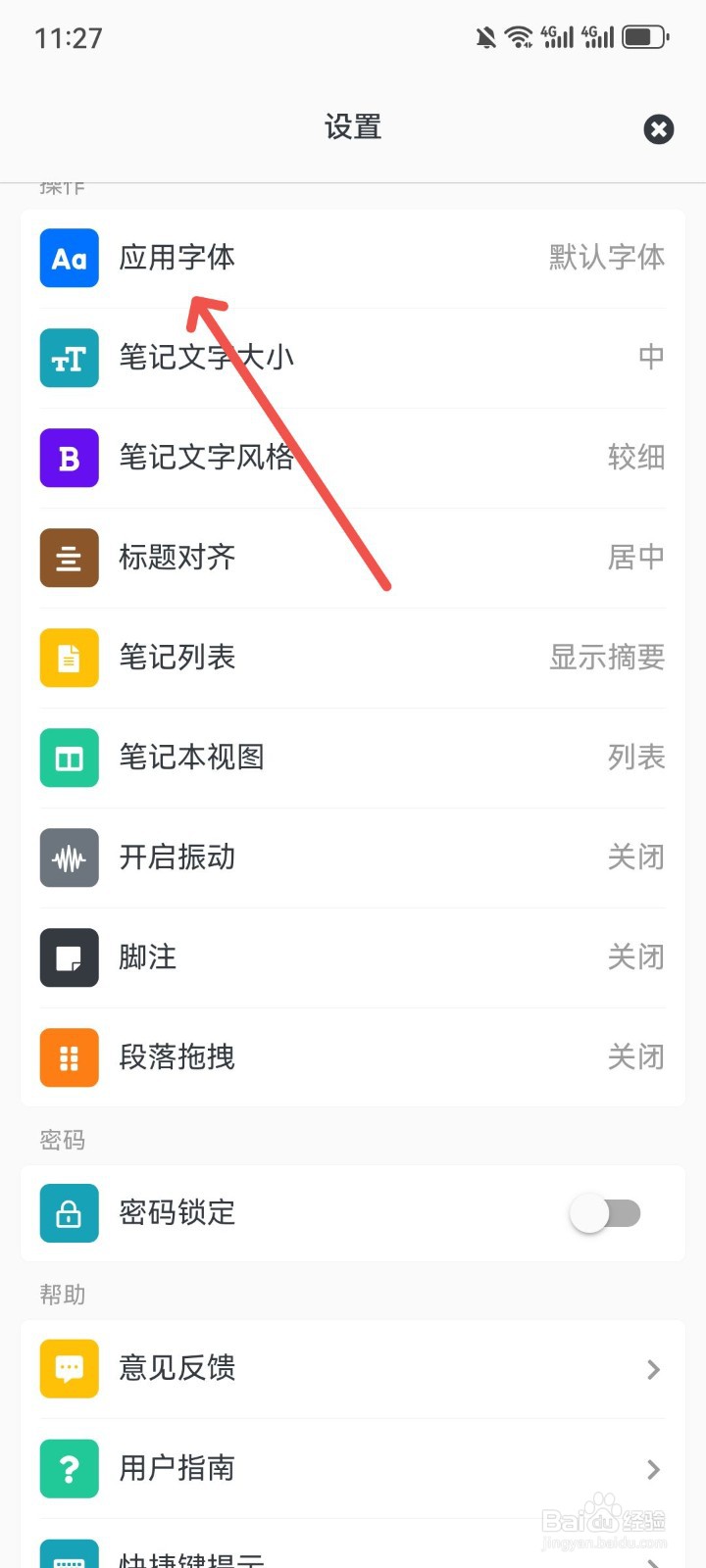This screenshot has width=706, height=1568.
Task: Click the 标题对齐 alignment icon
Action: [69, 558]
